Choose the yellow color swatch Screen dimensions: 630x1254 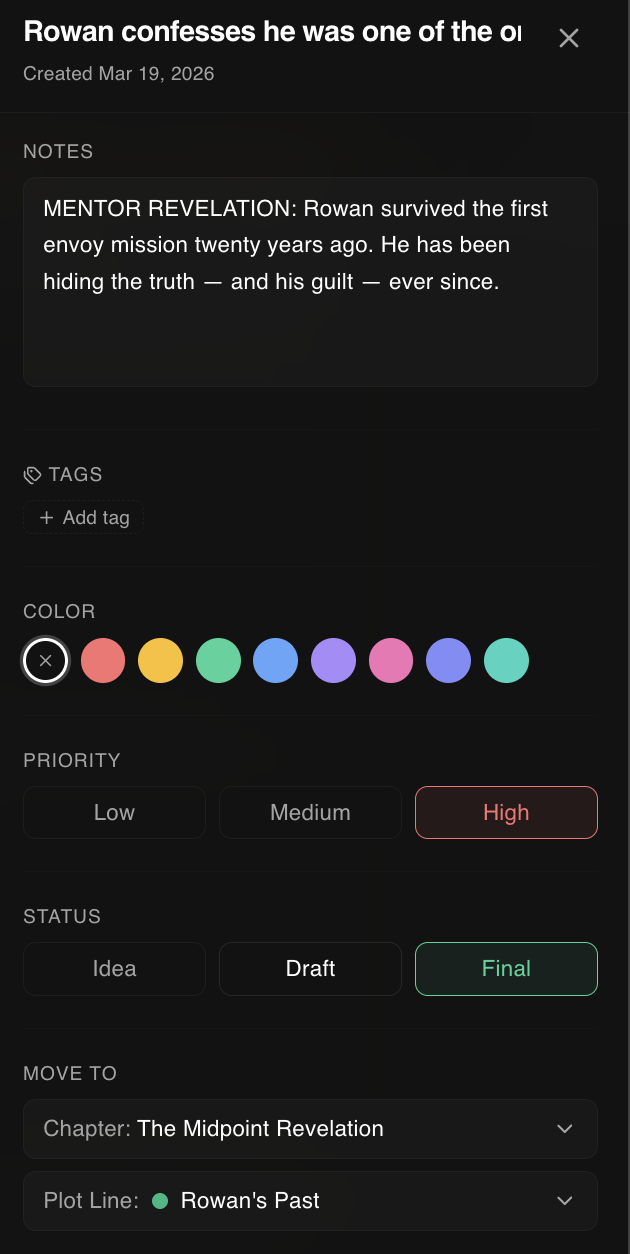click(160, 661)
